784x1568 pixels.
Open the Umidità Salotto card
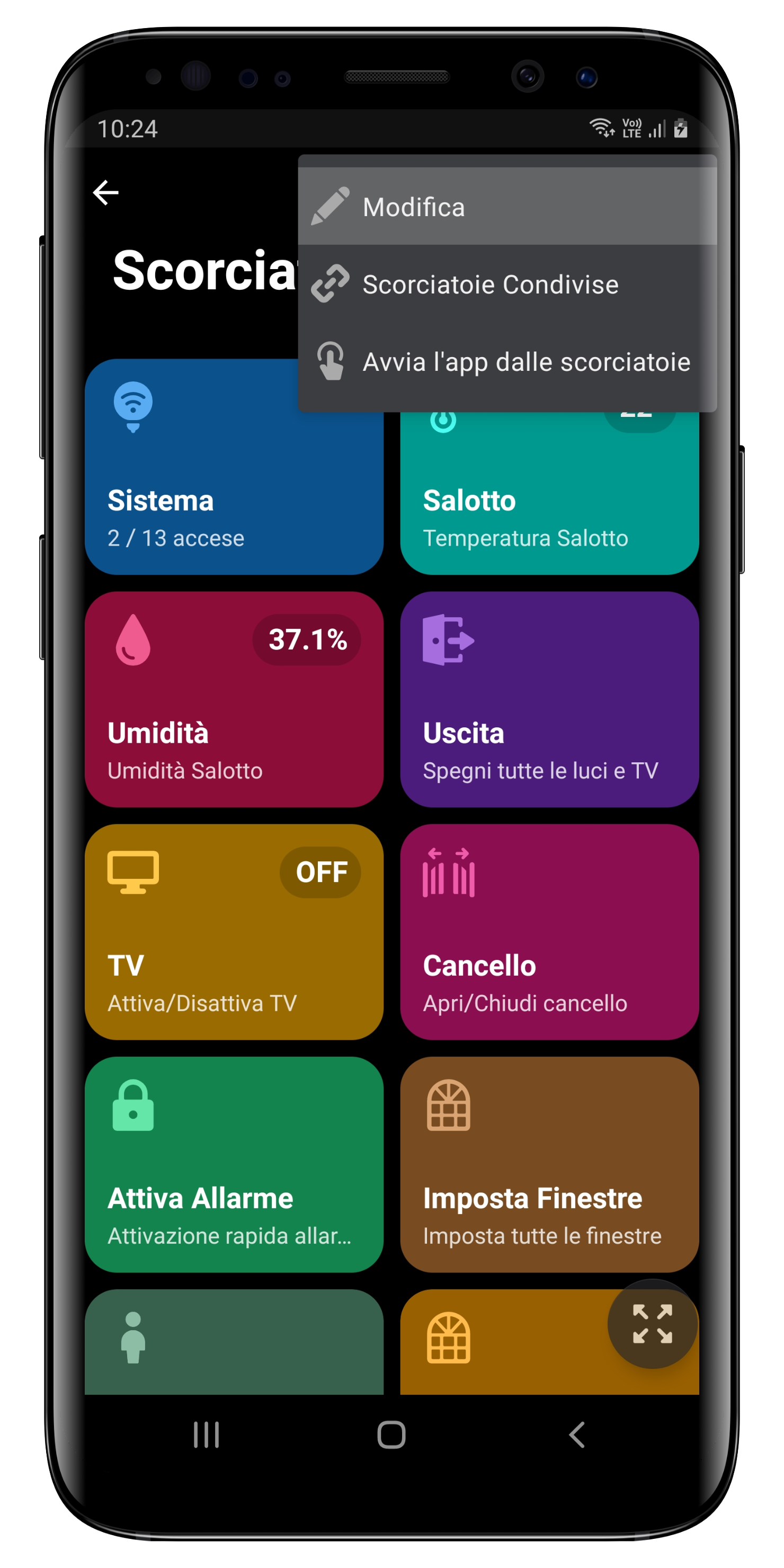(x=234, y=699)
